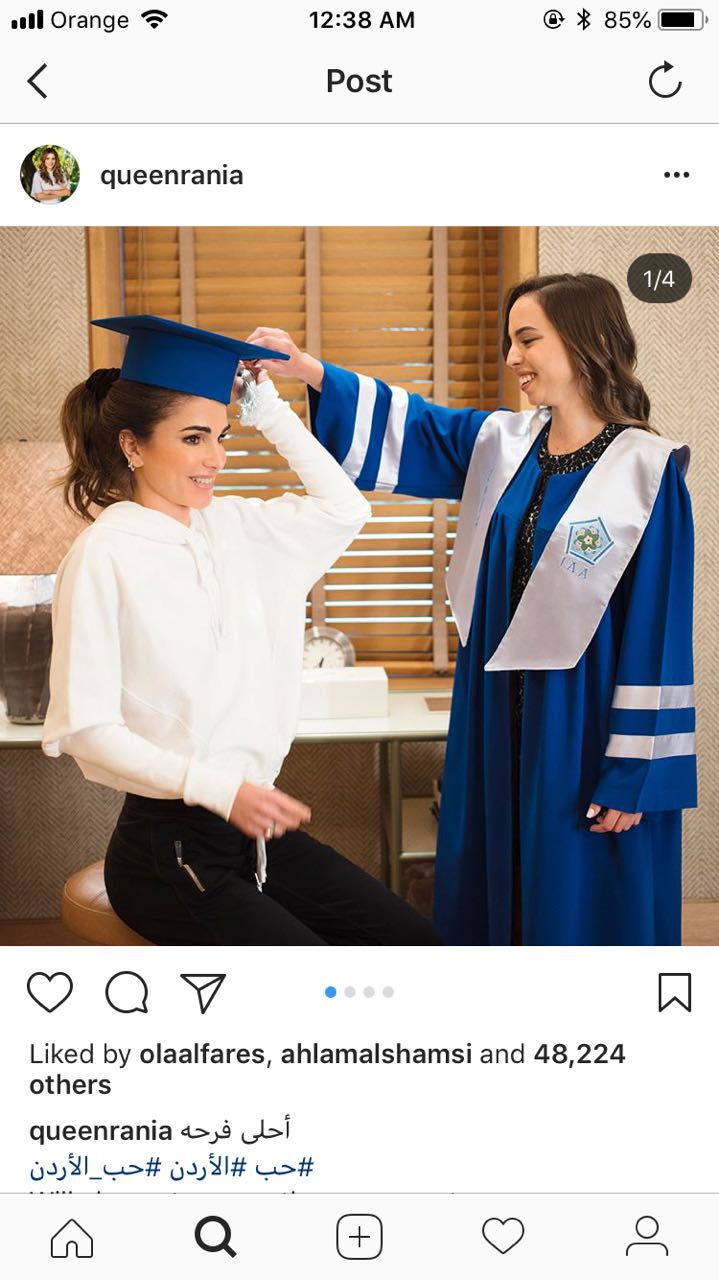Open the Search and Explore tab

[x=215, y=1237]
